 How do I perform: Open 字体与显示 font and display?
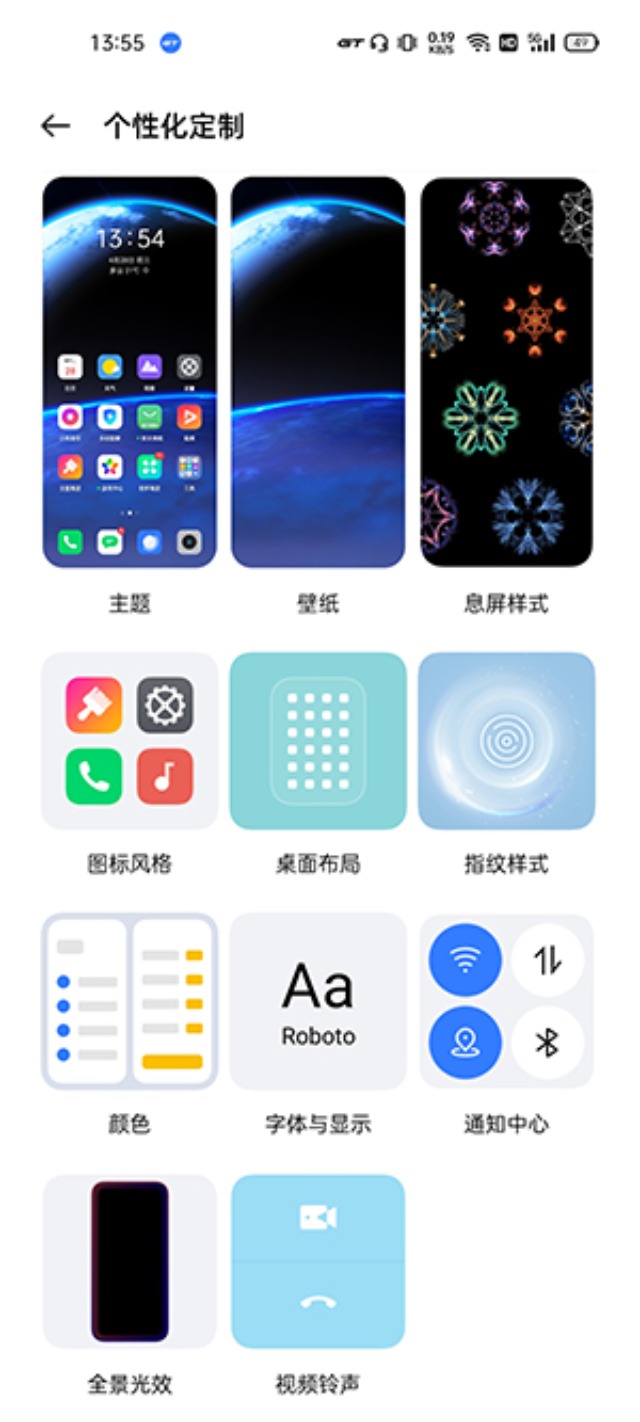pos(318,1001)
